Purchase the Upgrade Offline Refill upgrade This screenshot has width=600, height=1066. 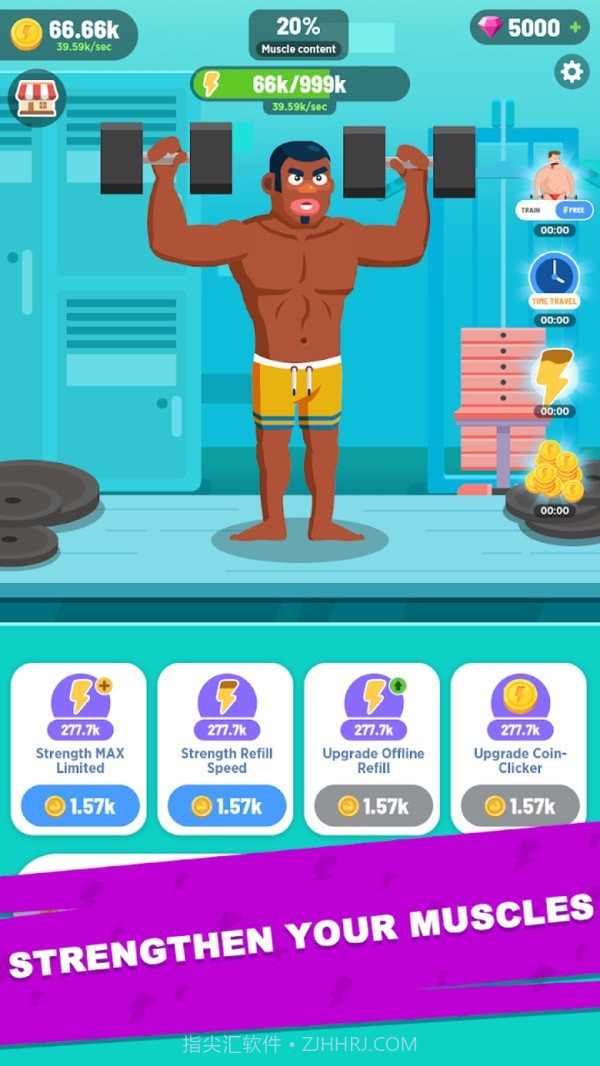point(373,806)
